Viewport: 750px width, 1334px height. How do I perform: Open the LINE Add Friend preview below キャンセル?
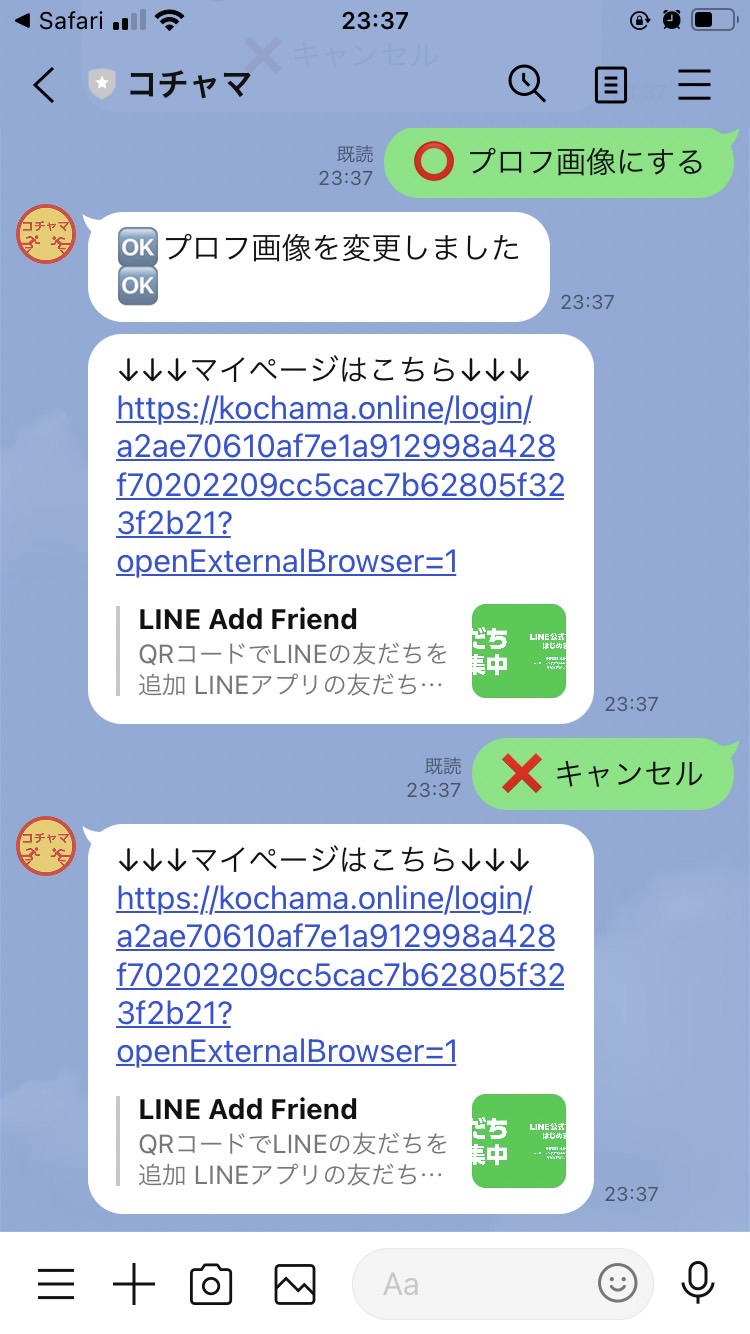pyautogui.click(x=340, y=1141)
